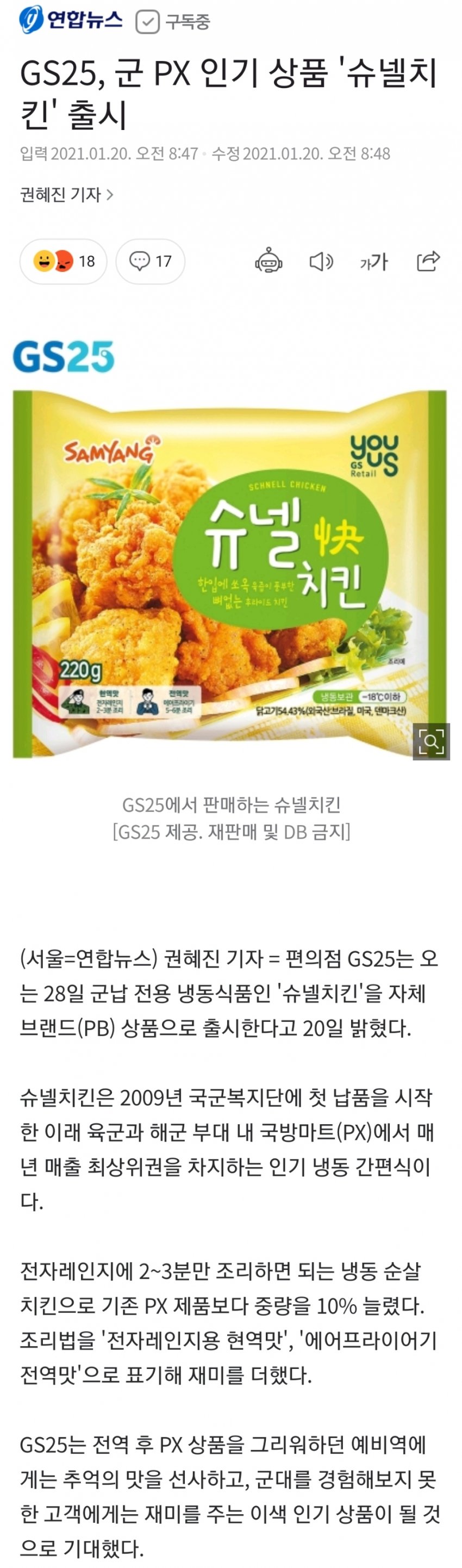
Task: Share this article
Action: click(427, 261)
